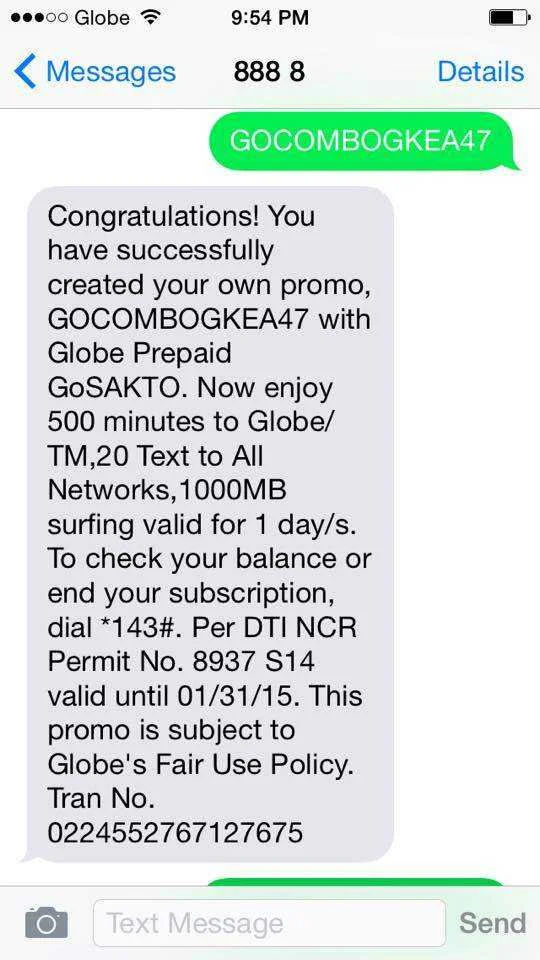Tap the Send button

(x=493, y=923)
